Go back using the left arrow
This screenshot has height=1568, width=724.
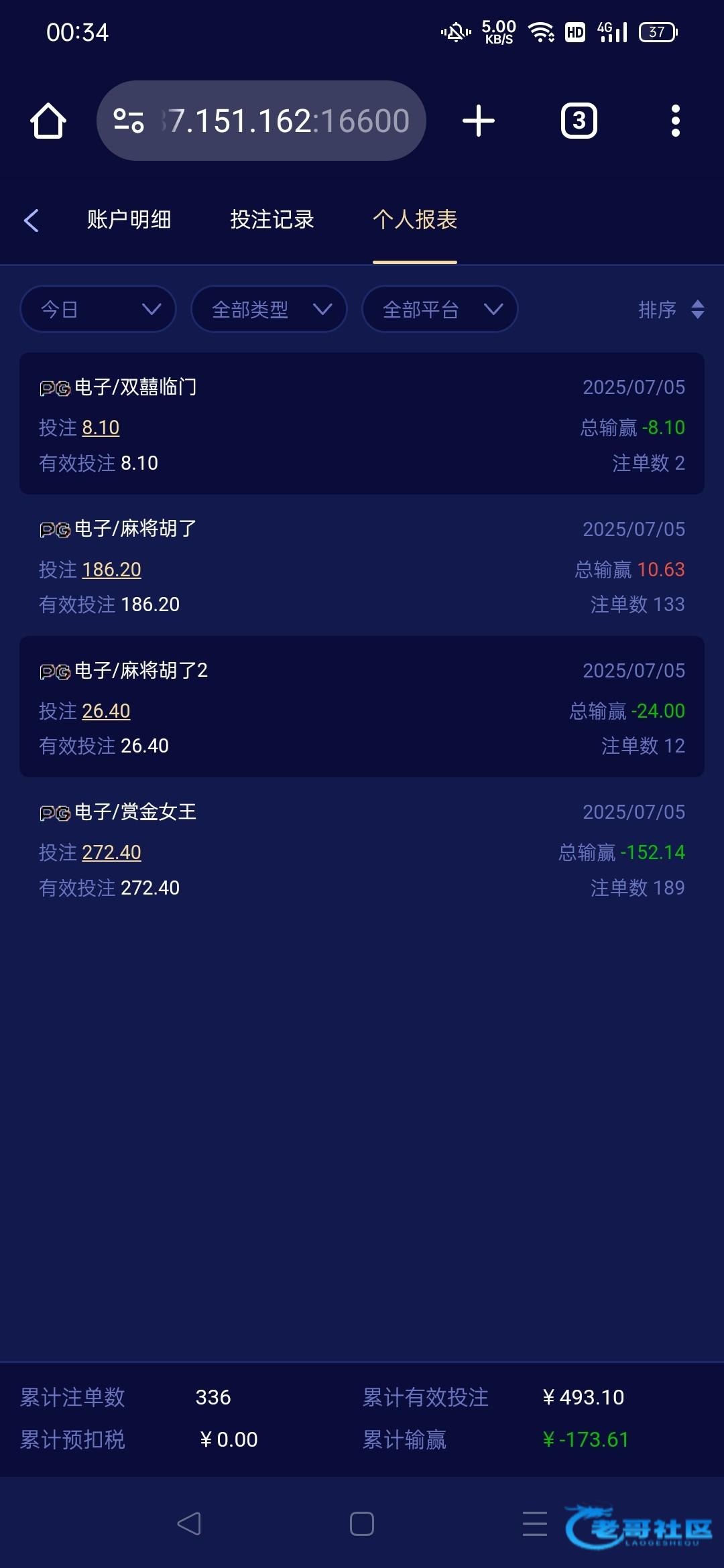pos(32,220)
